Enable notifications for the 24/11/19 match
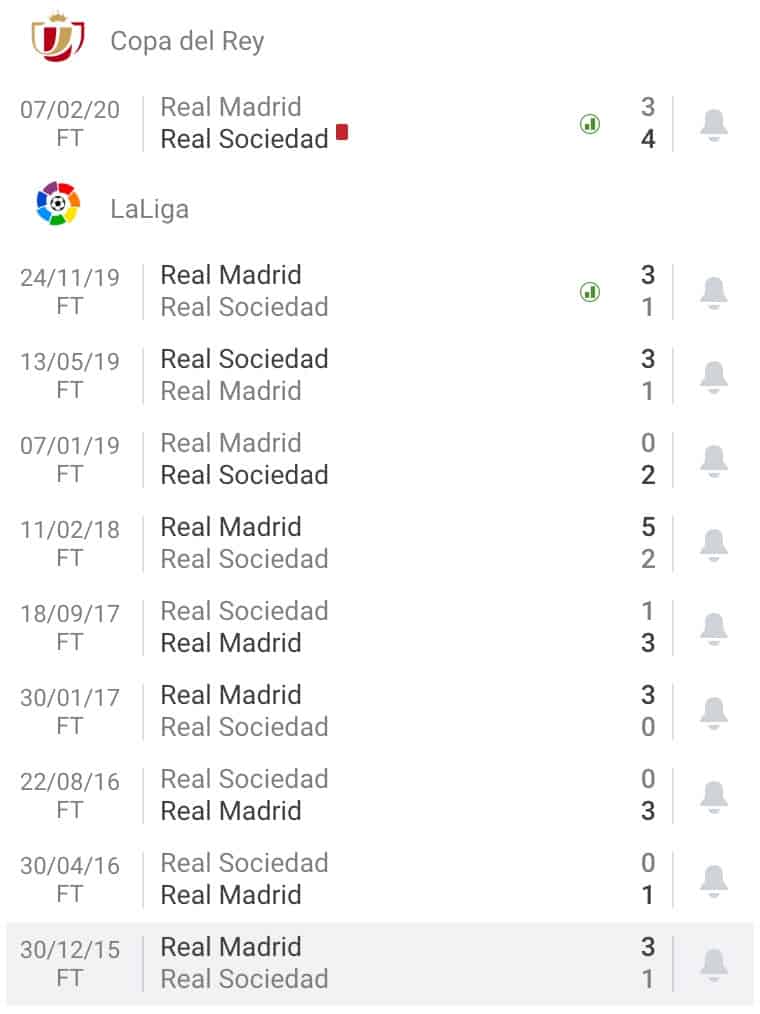This screenshot has height=1014, width=760. (713, 291)
